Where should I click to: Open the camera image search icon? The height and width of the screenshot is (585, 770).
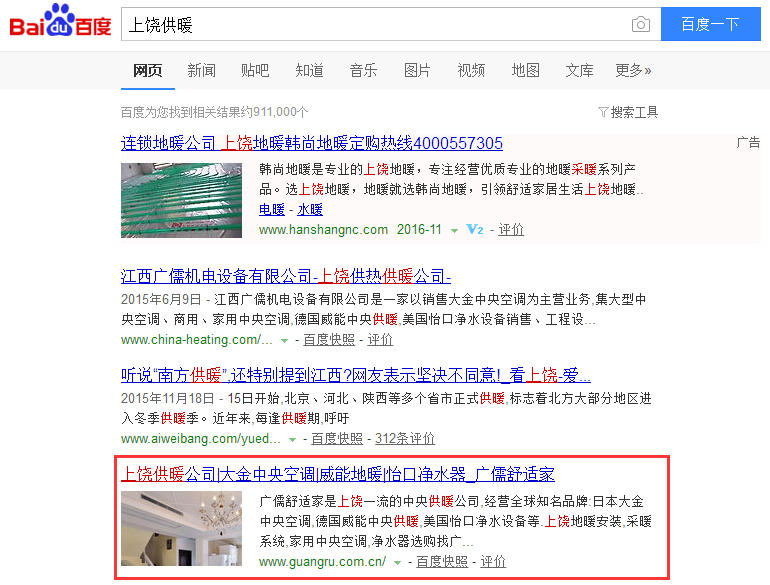[640, 25]
